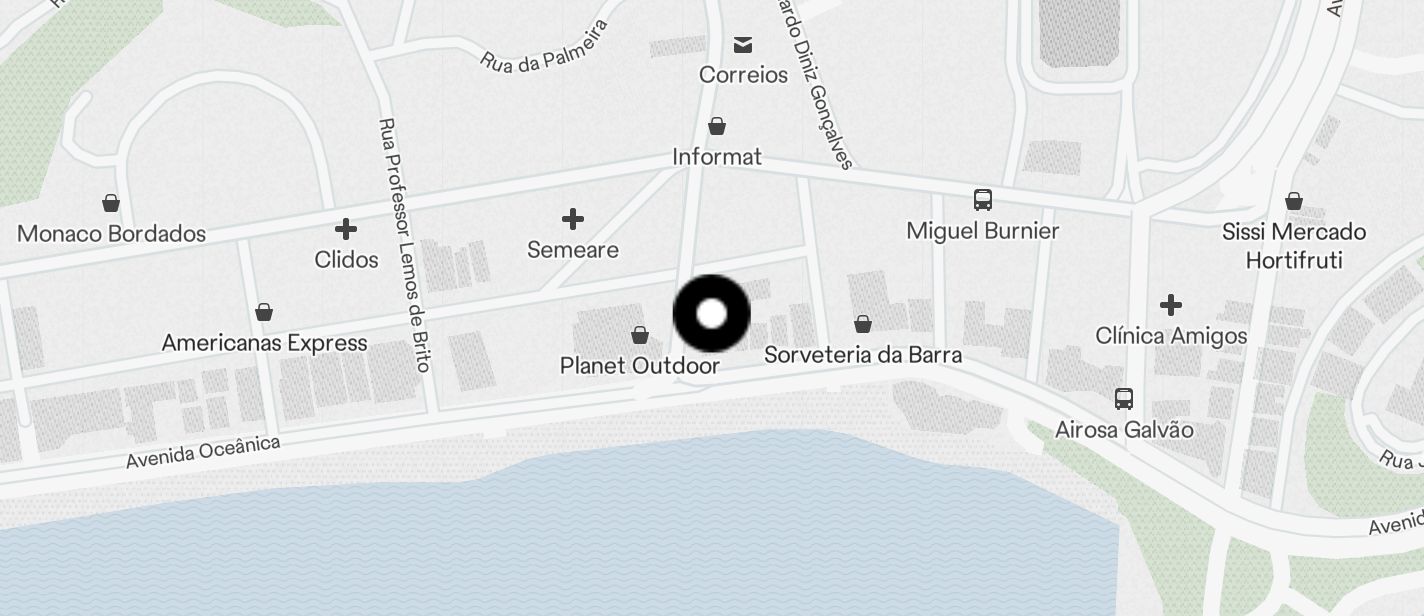
Task: Select the Clidos medical marker
Action: tap(346, 230)
